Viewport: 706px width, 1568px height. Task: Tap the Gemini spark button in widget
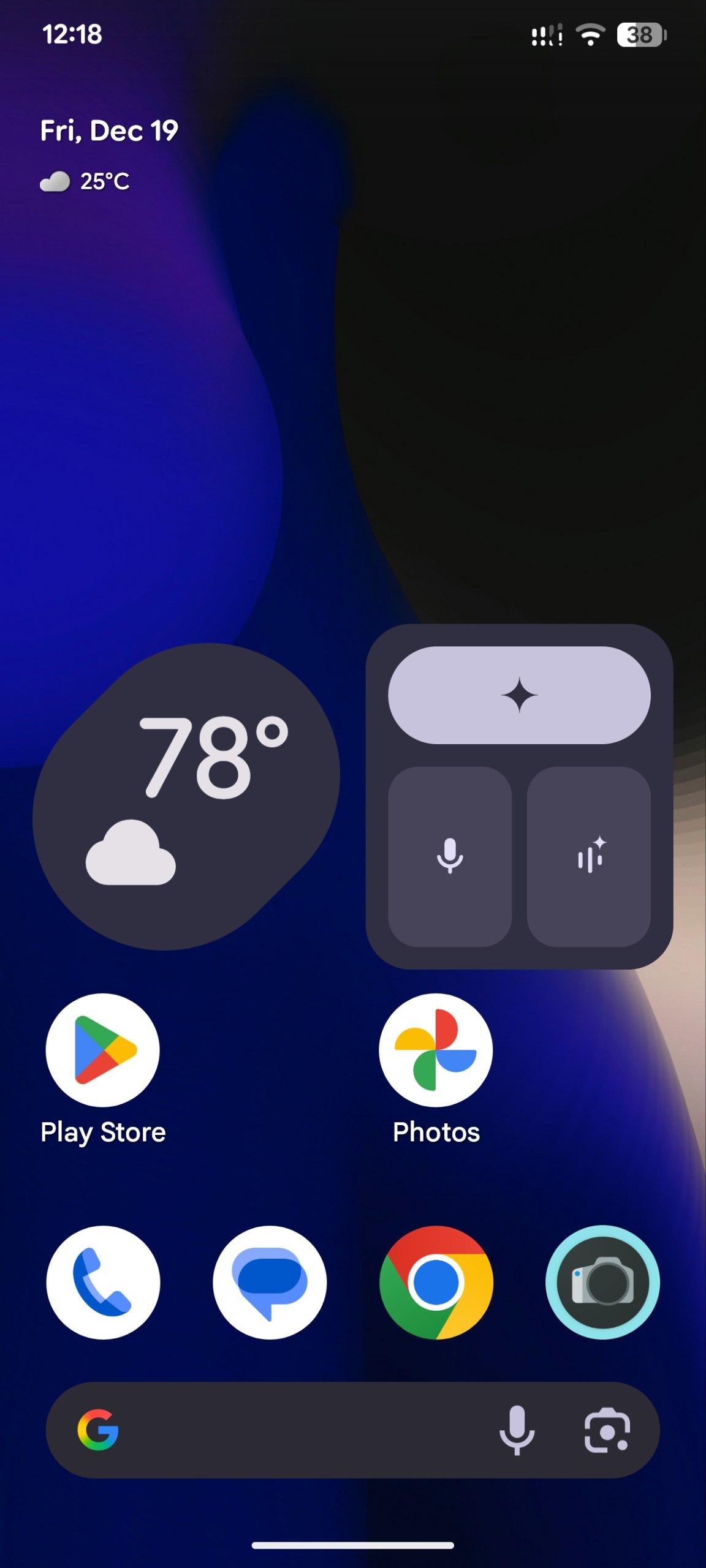[519, 695]
